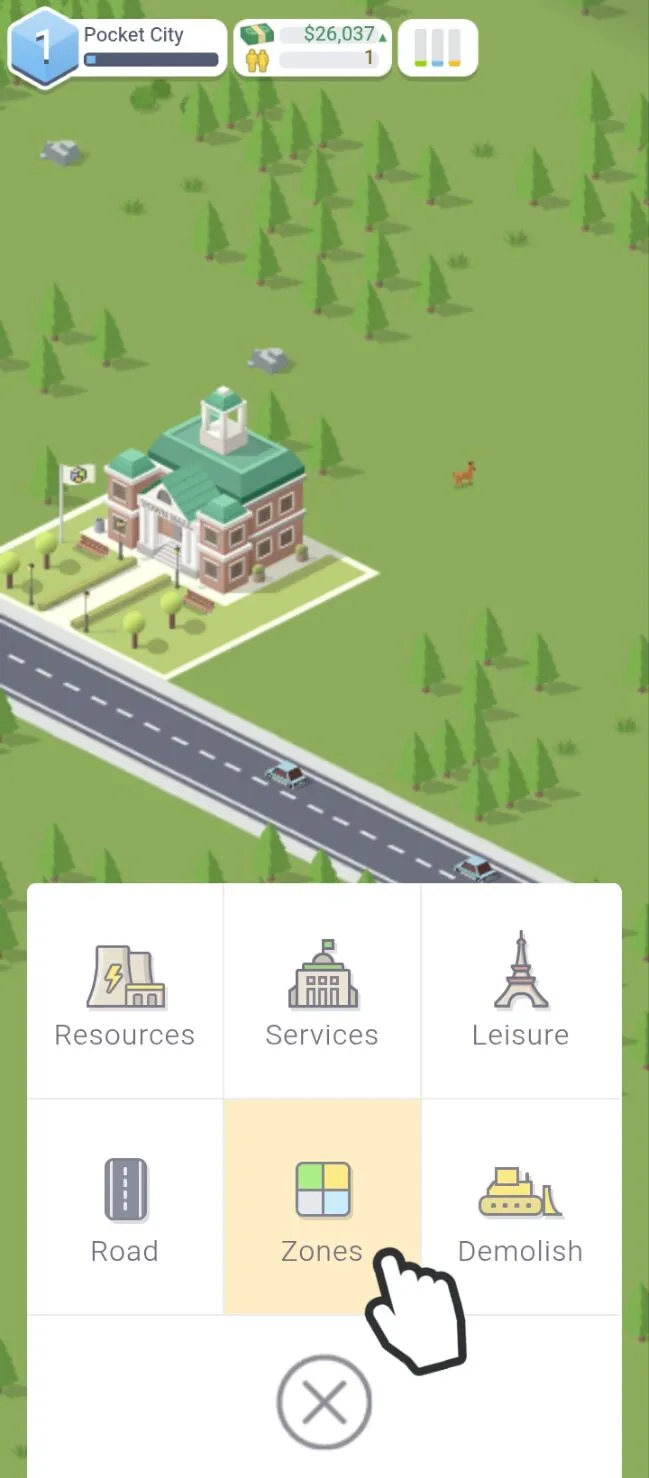This screenshot has height=1478, width=649.
Task: Pick the Road building tool
Action: coord(125,1208)
